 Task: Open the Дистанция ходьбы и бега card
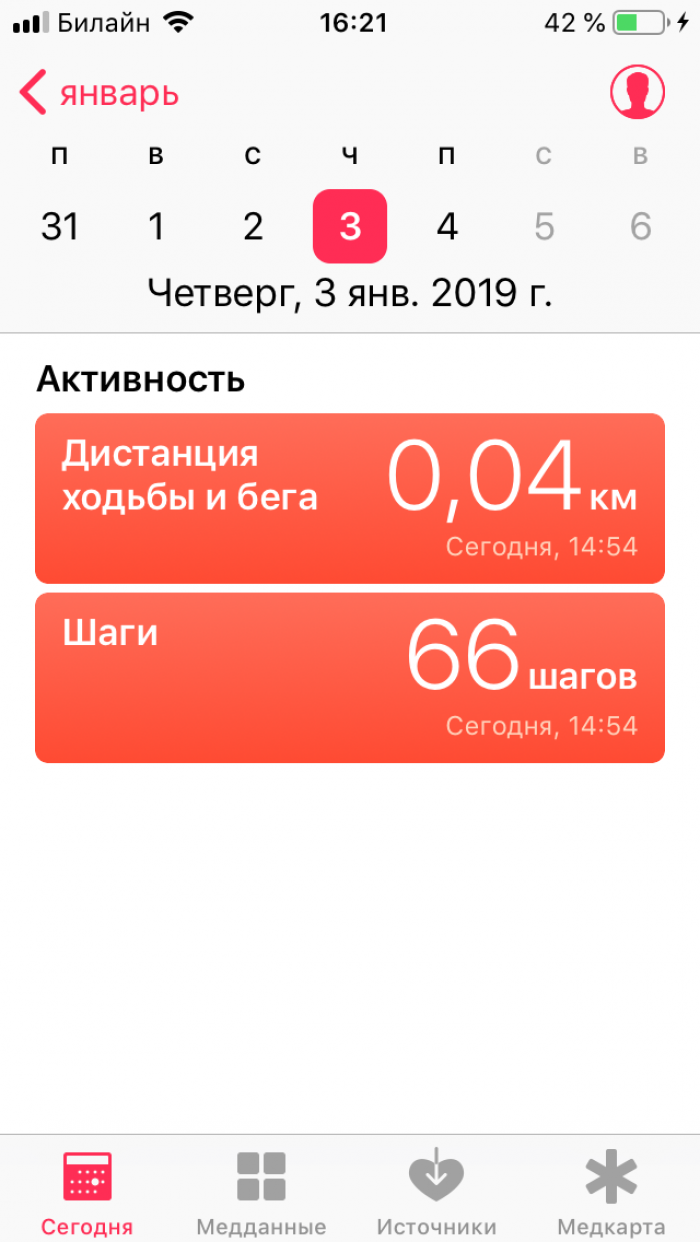pos(350,498)
